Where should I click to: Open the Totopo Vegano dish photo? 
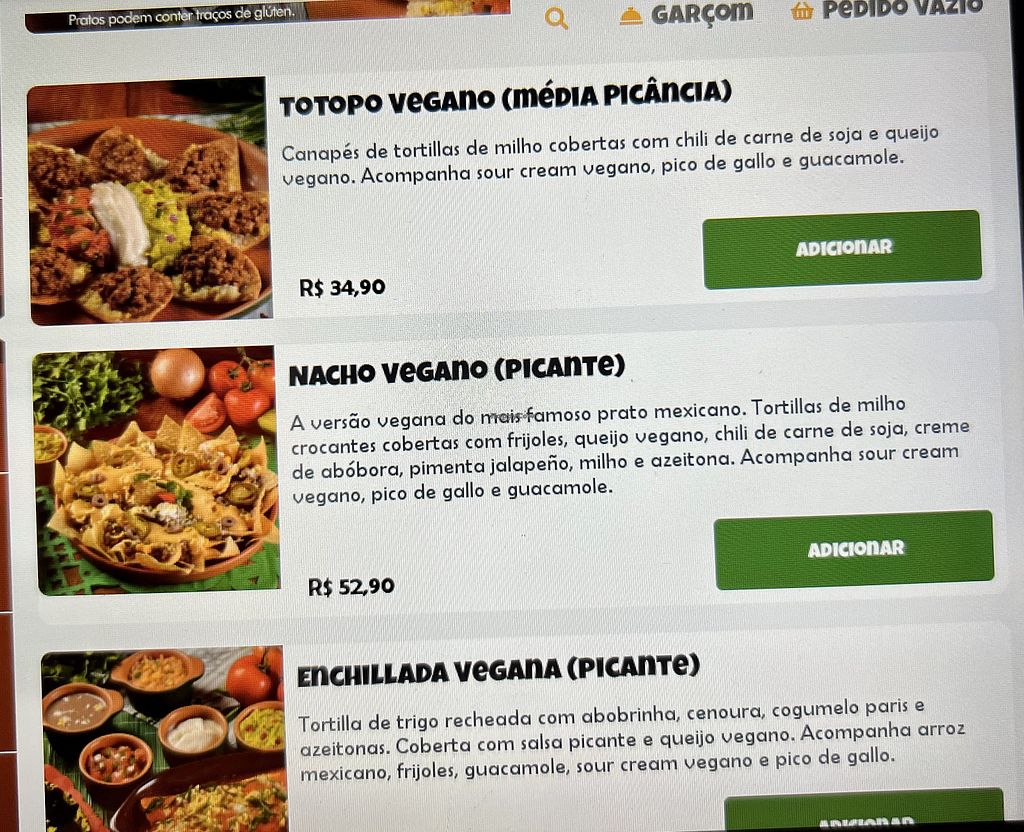(x=148, y=200)
